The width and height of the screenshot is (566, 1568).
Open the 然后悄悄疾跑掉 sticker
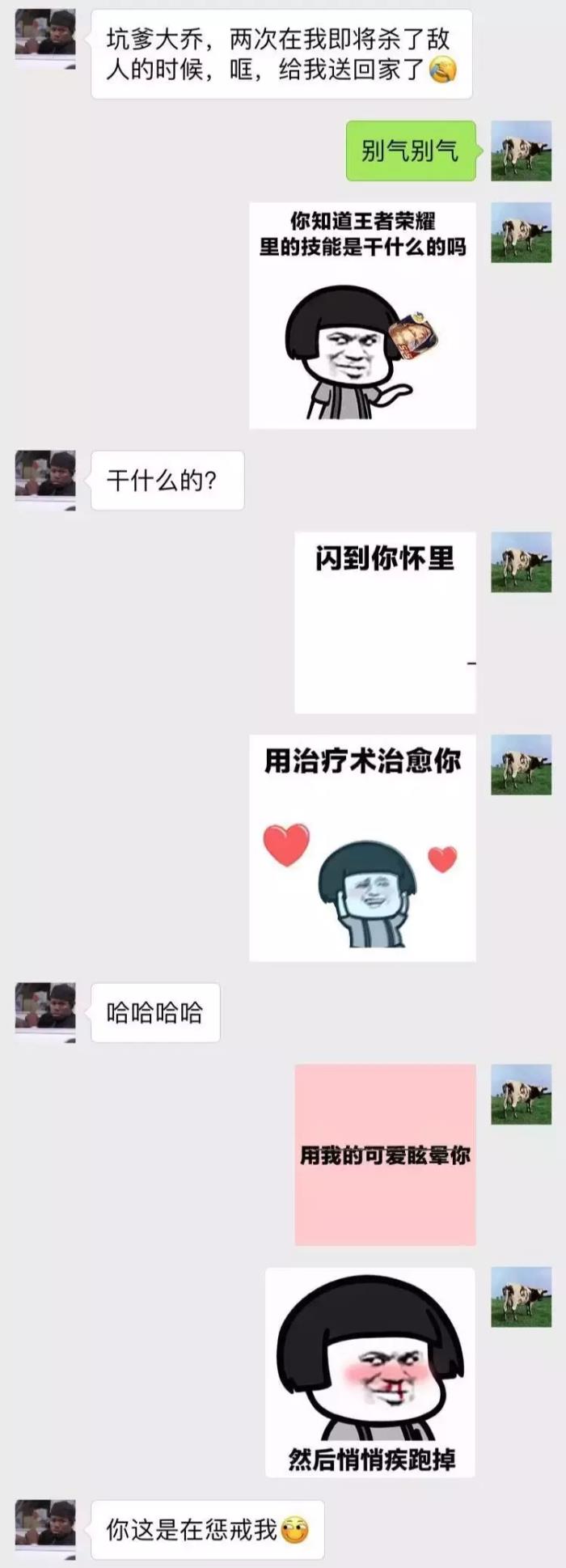(370, 1372)
